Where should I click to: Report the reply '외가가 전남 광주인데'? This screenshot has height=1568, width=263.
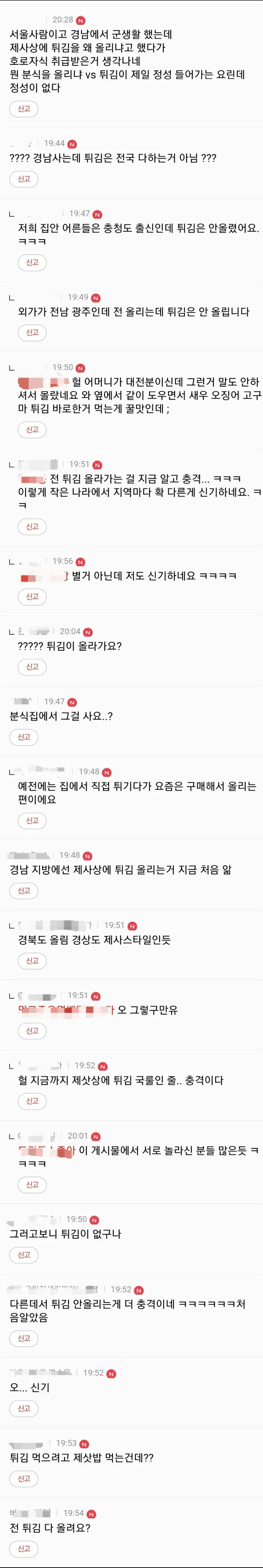tap(32, 332)
